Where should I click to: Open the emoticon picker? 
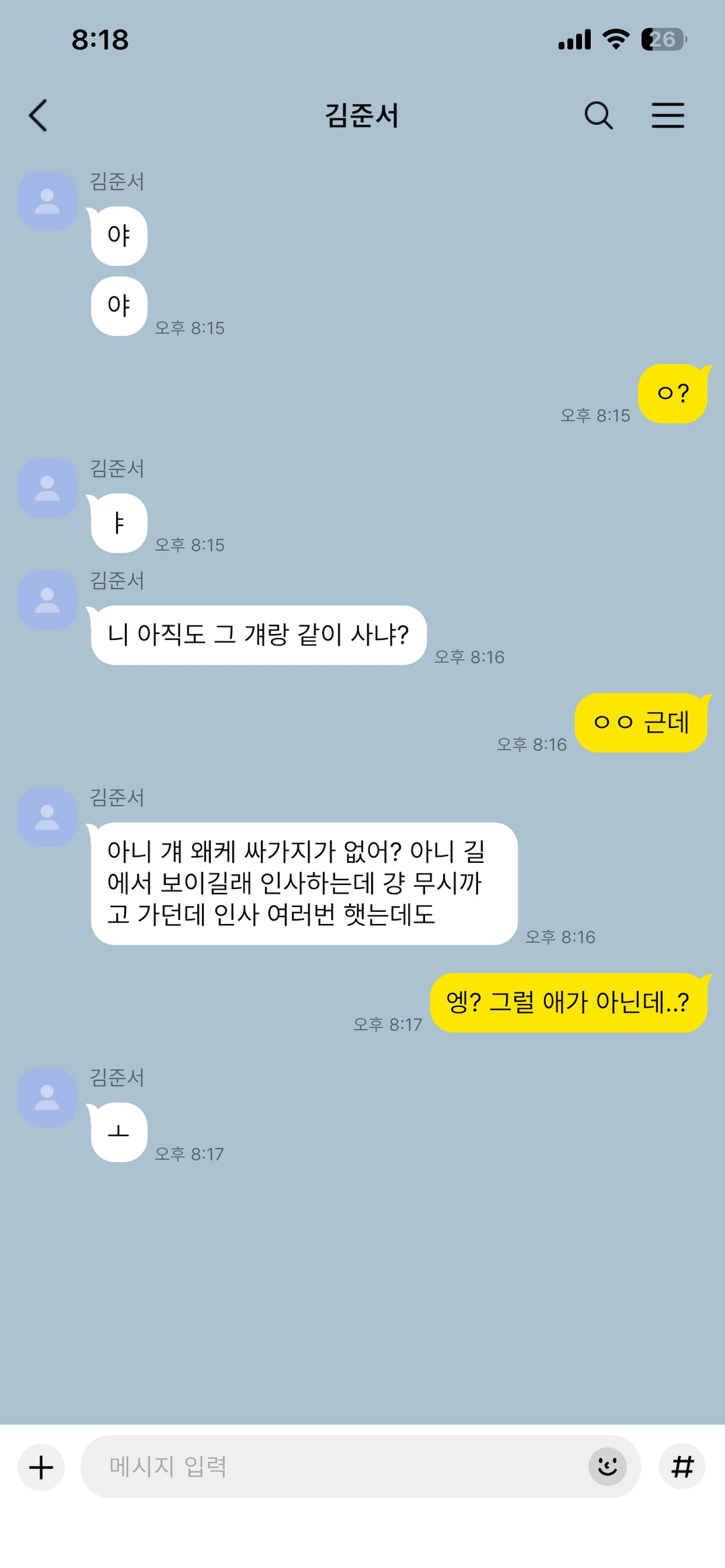tap(608, 1467)
